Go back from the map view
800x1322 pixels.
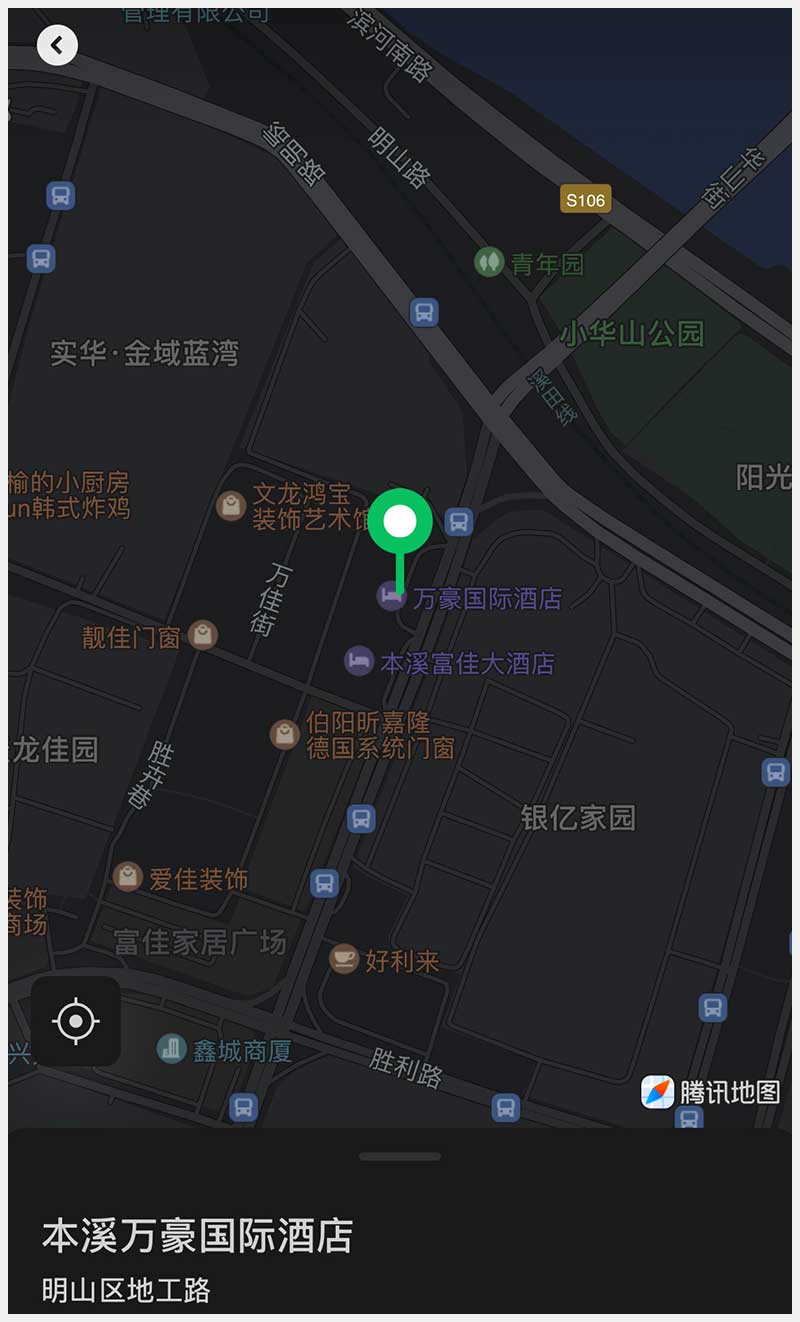(57, 45)
